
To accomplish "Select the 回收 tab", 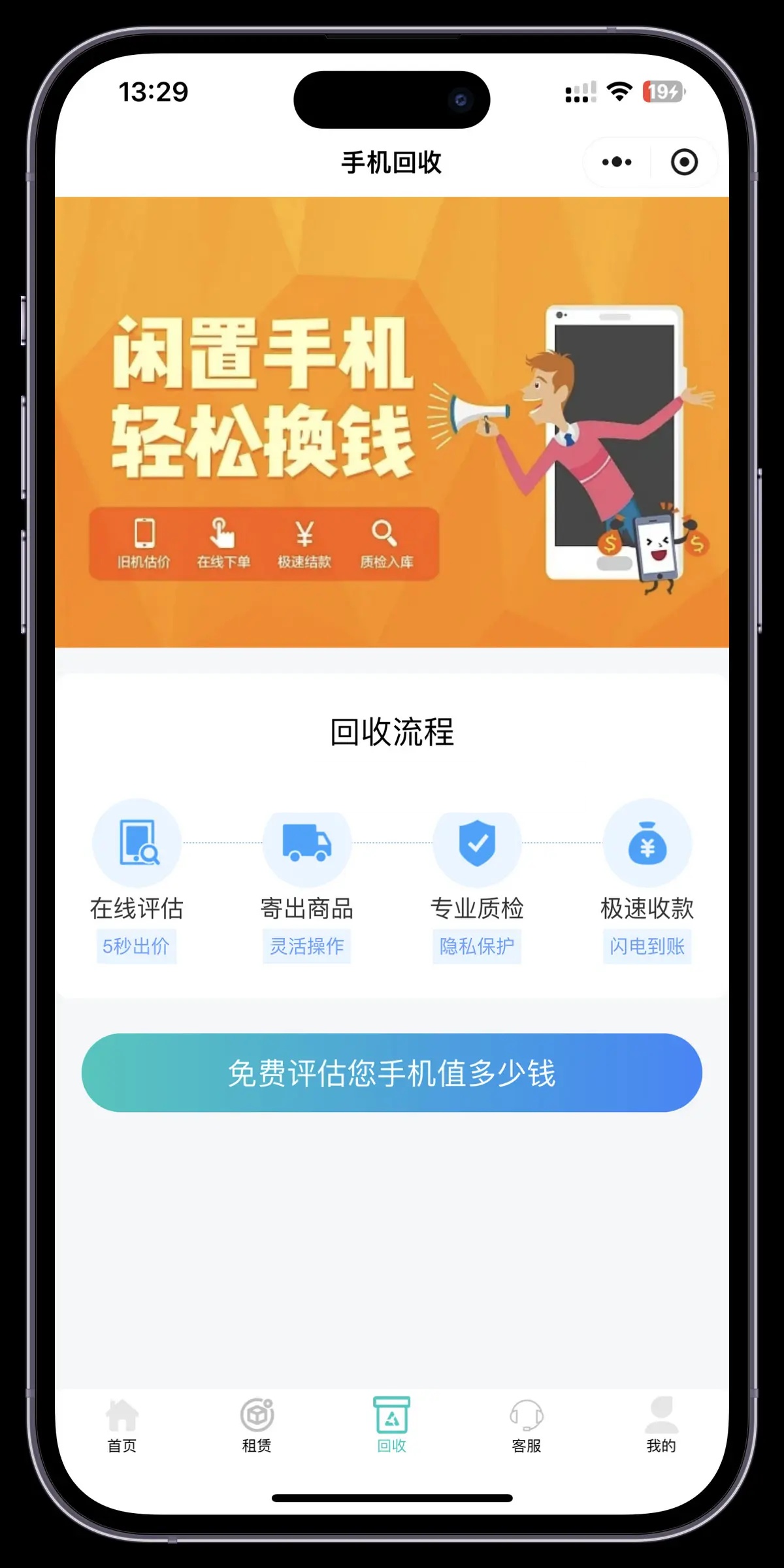I will [x=392, y=1426].
